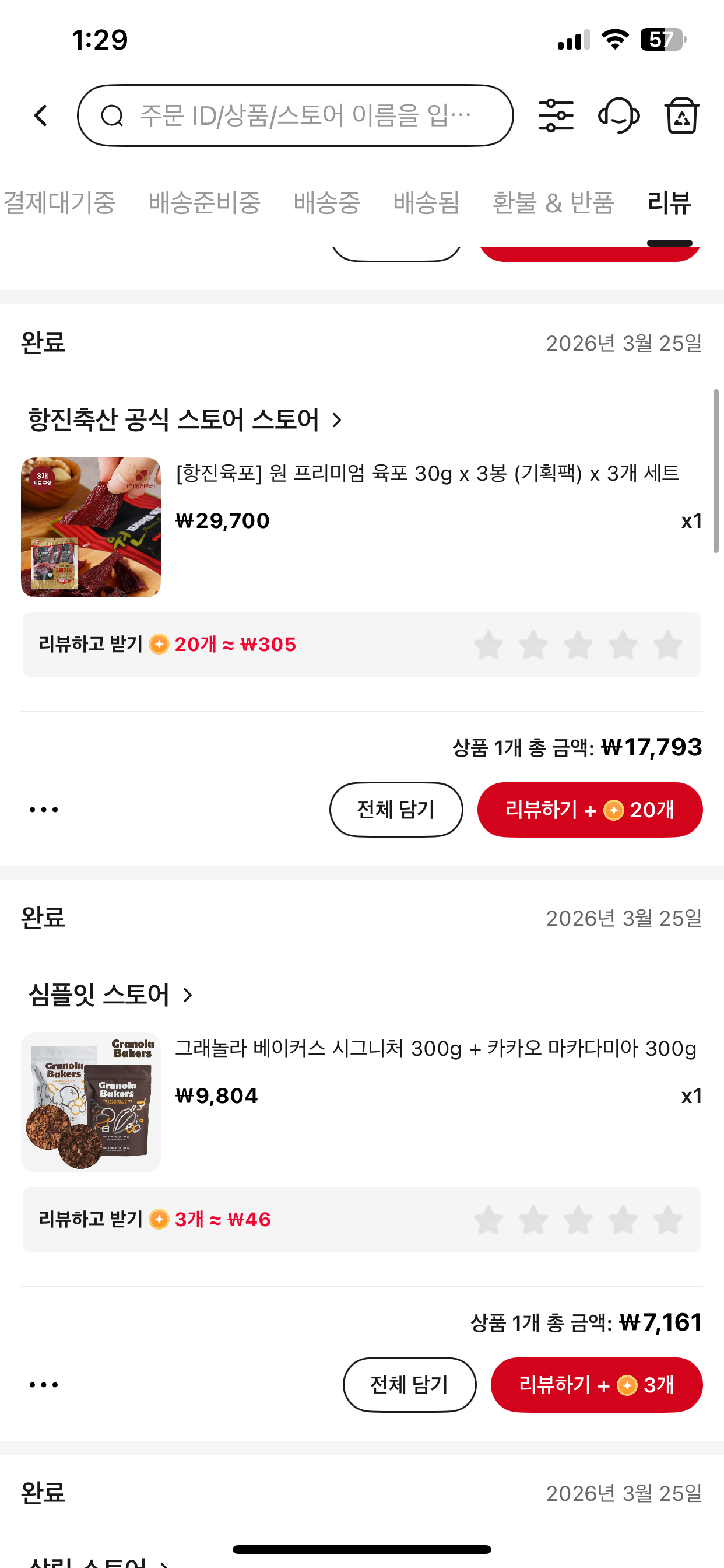724x1568 pixels.
Task: Review the granola order for 3 coins
Action: click(x=596, y=1385)
